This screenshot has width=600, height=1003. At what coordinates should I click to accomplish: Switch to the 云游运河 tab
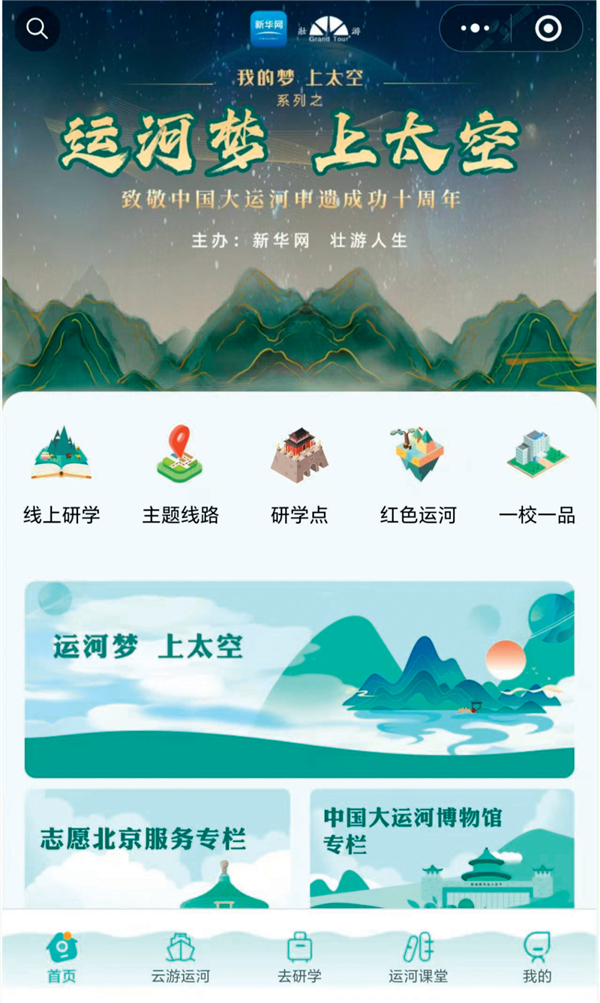coord(180,958)
